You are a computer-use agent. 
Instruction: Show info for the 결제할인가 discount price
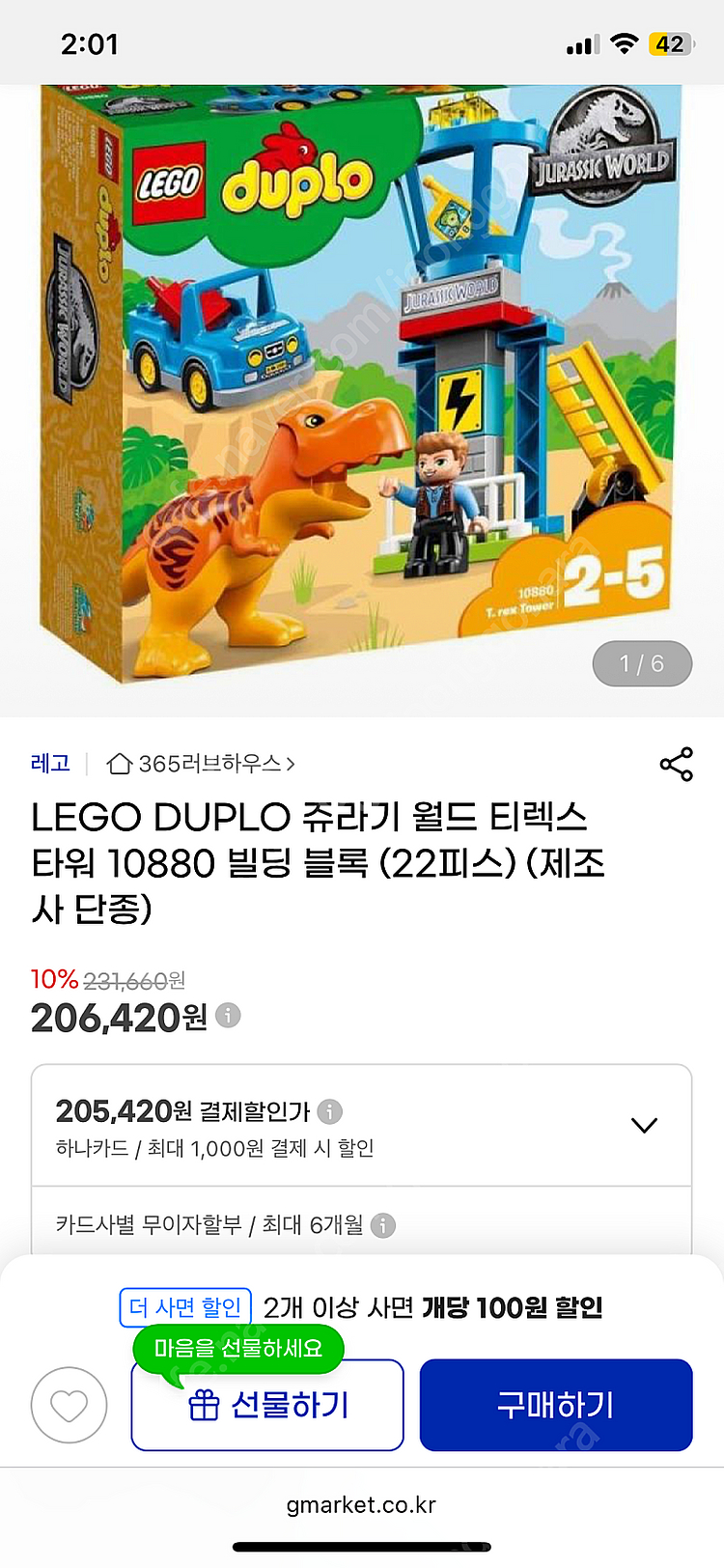(330, 1111)
